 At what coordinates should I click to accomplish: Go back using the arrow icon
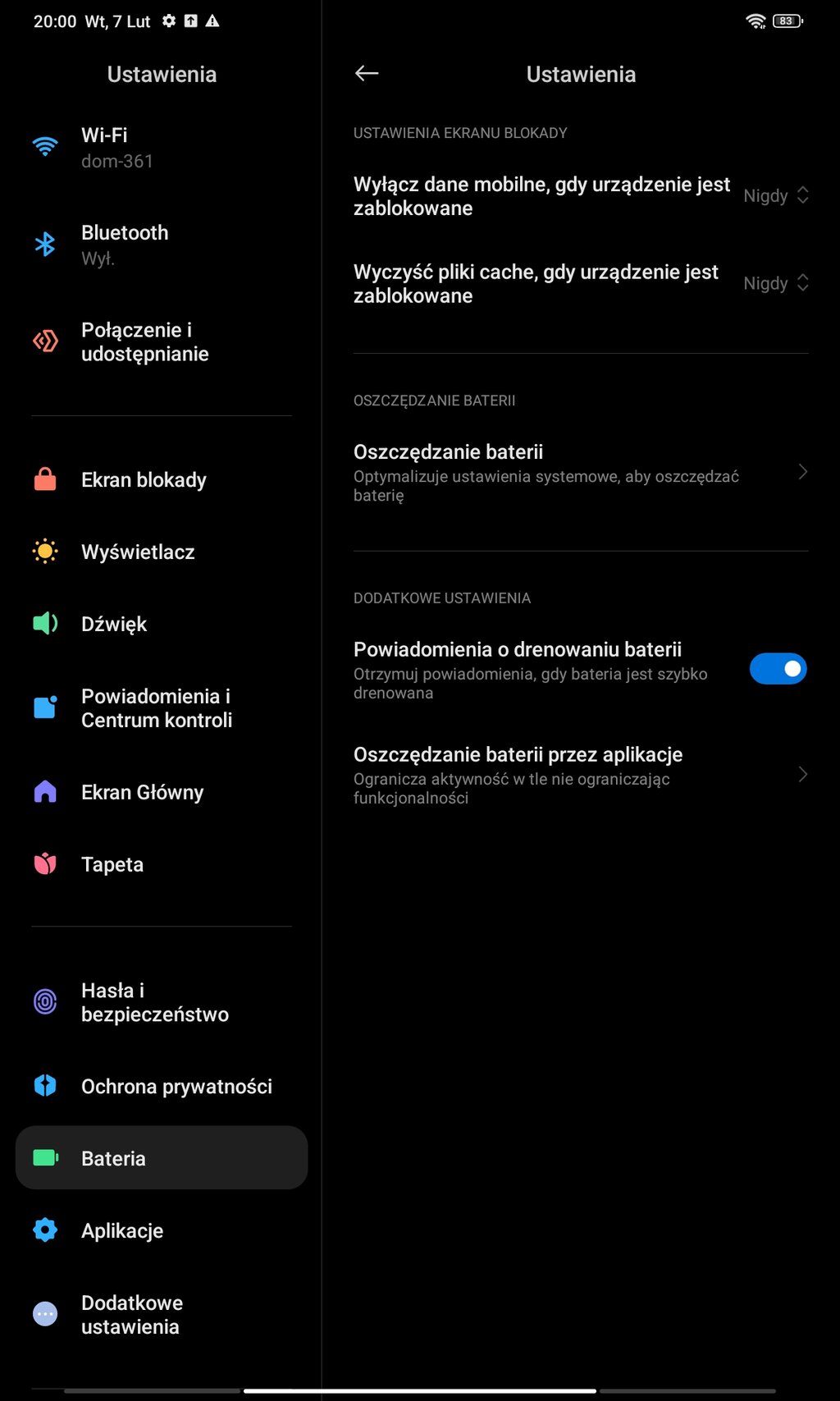click(x=367, y=74)
